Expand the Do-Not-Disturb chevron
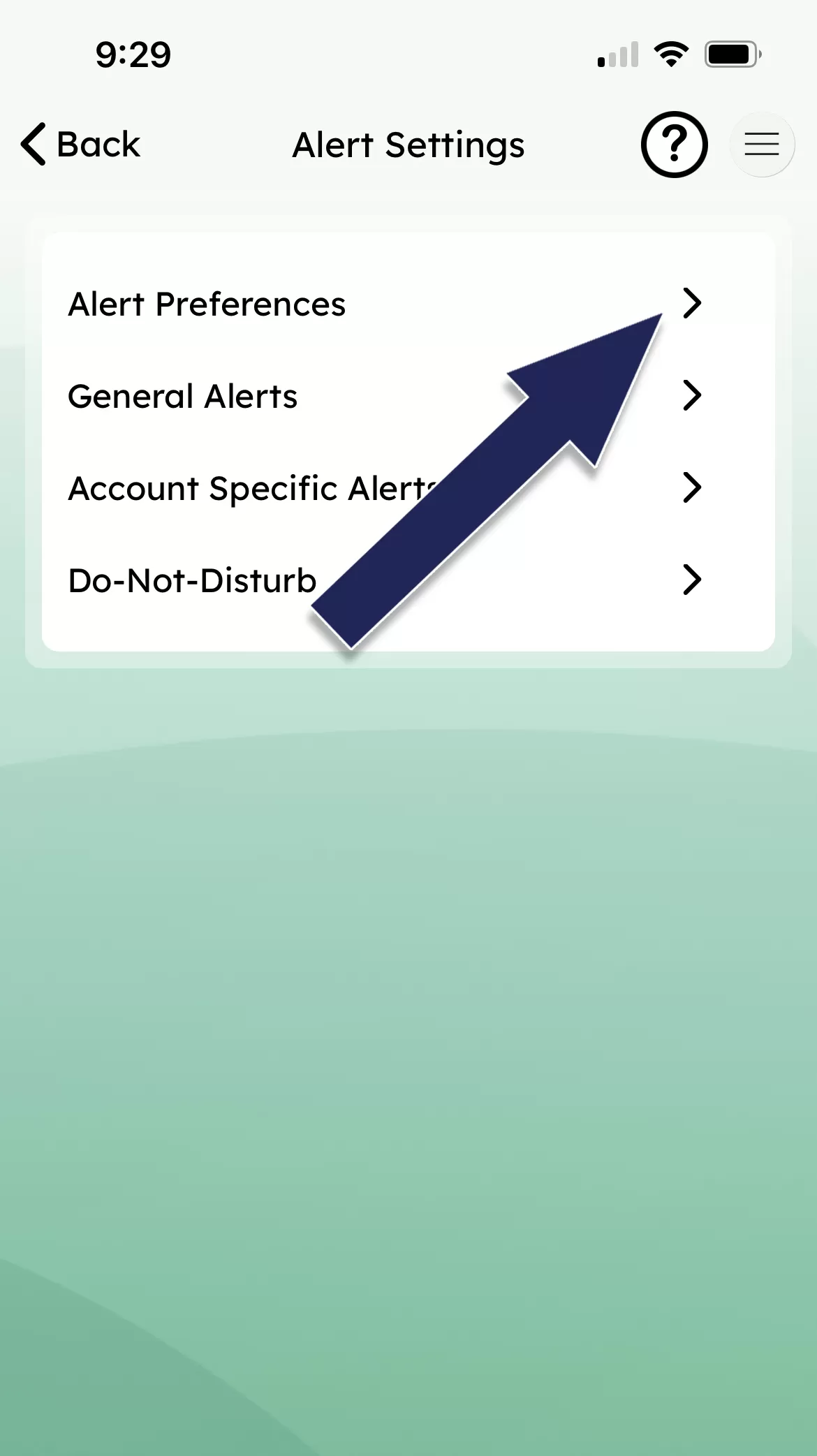Screen dimensions: 817x1456 coord(692,580)
